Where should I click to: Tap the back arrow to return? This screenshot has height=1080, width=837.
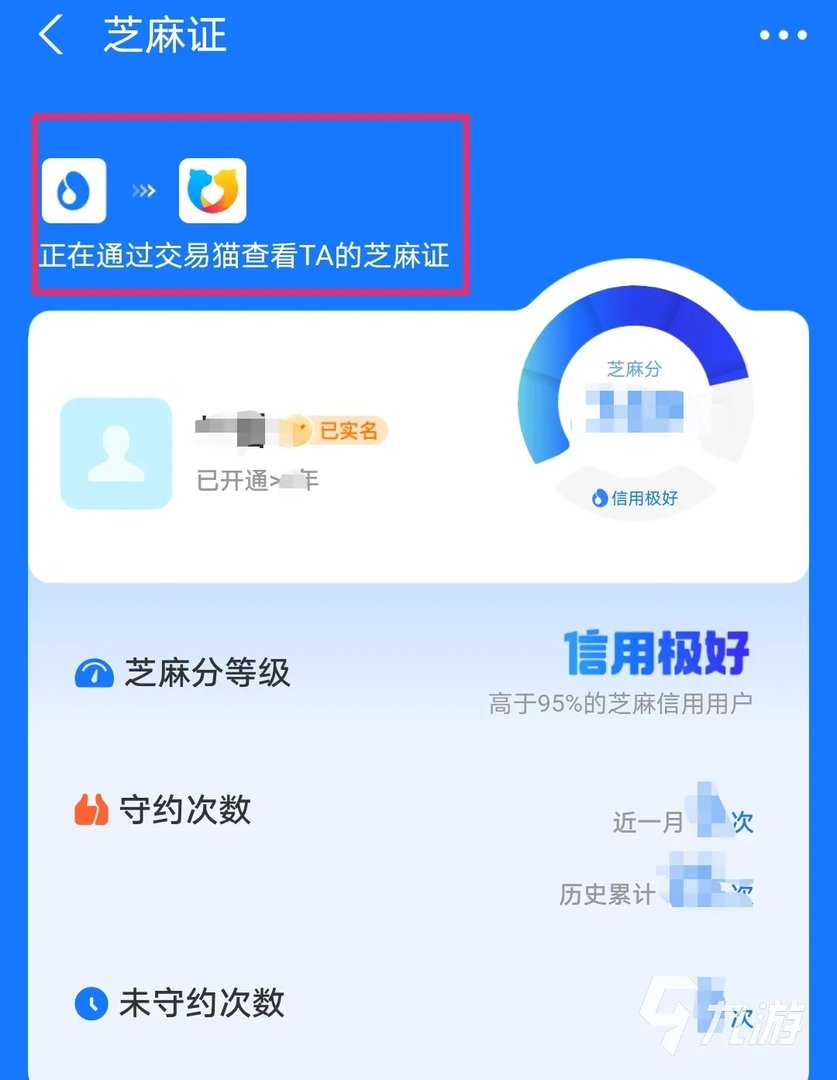[x=46, y=36]
